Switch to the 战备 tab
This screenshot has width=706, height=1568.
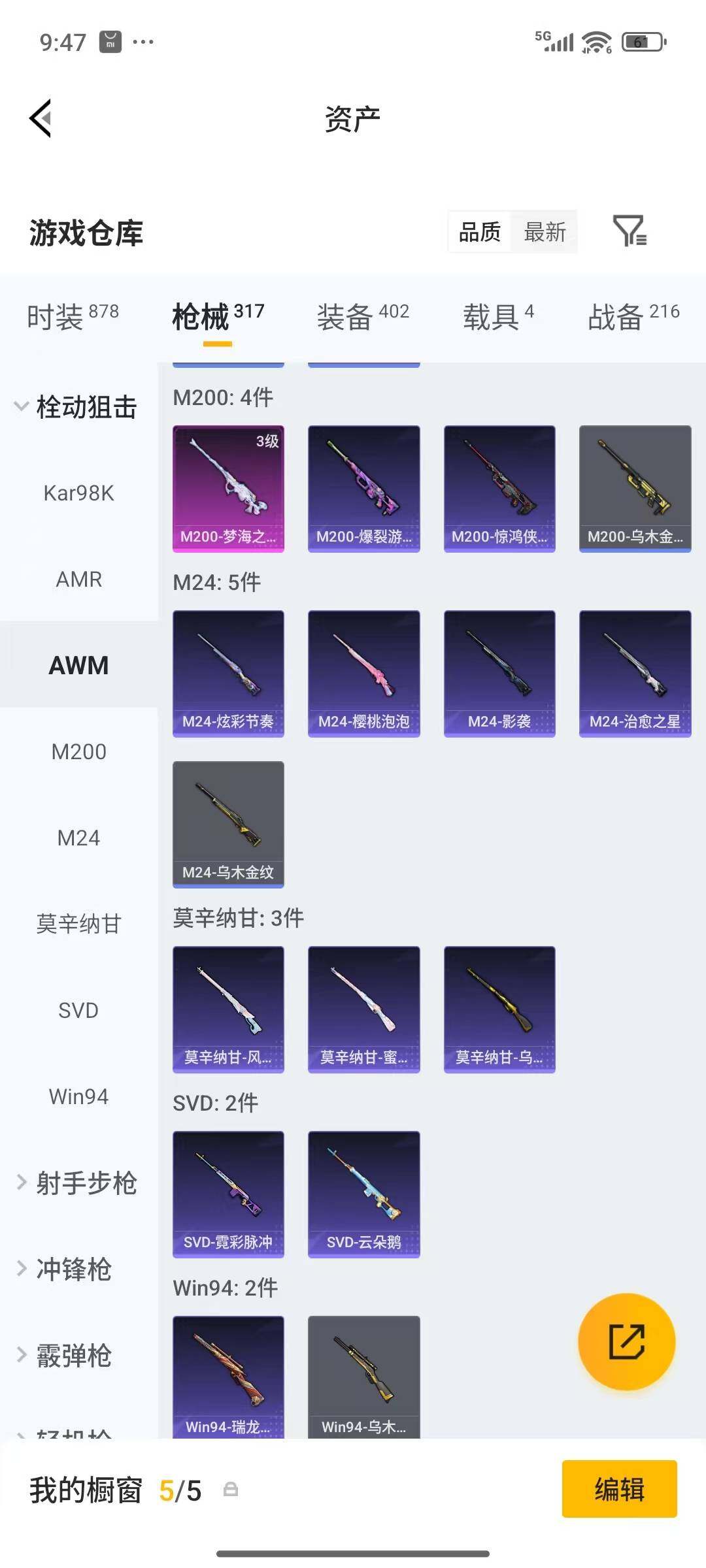pyautogui.click(x=633, y=316)
